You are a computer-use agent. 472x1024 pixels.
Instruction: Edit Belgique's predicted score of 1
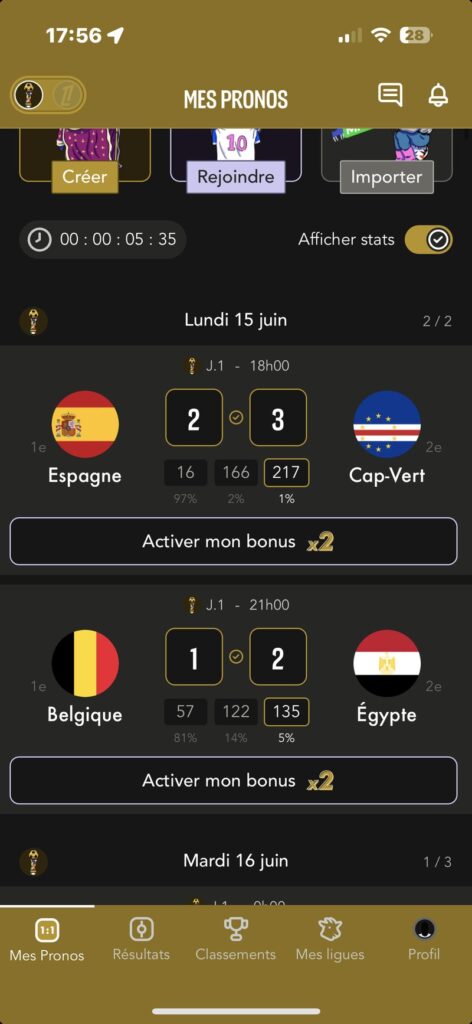[194, 657]
